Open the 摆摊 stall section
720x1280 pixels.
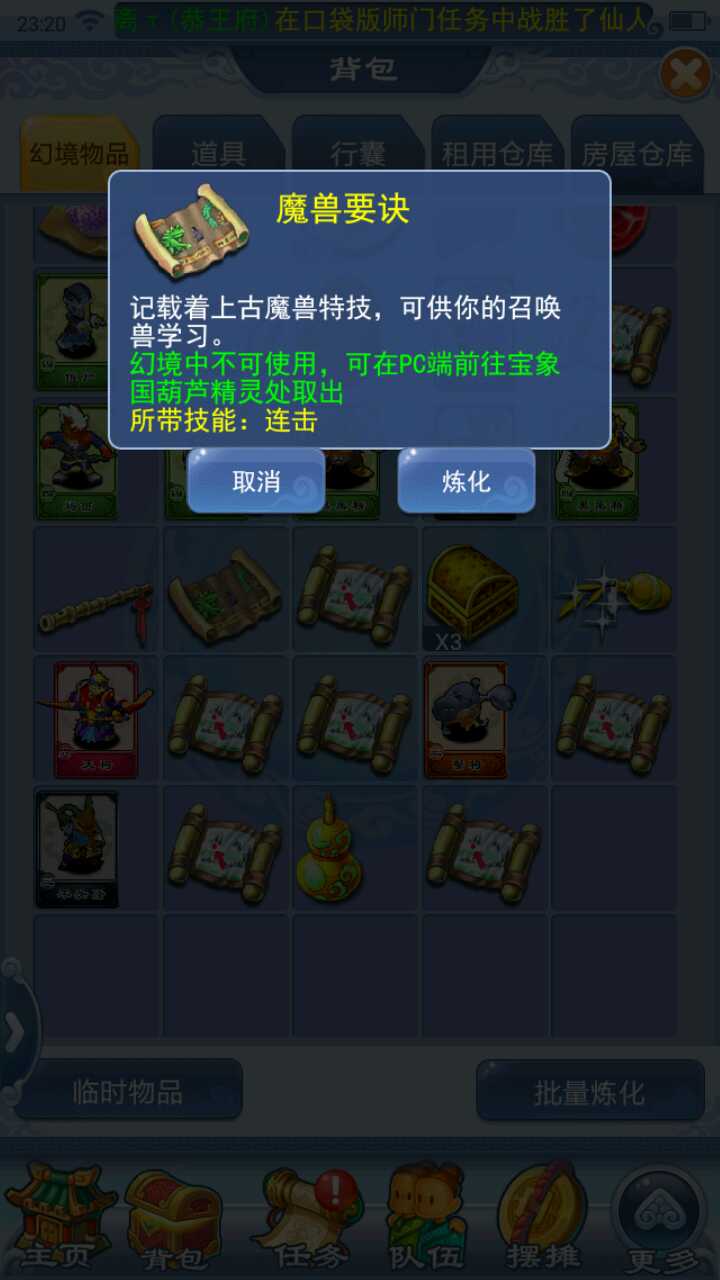(x=543, y=1220)
